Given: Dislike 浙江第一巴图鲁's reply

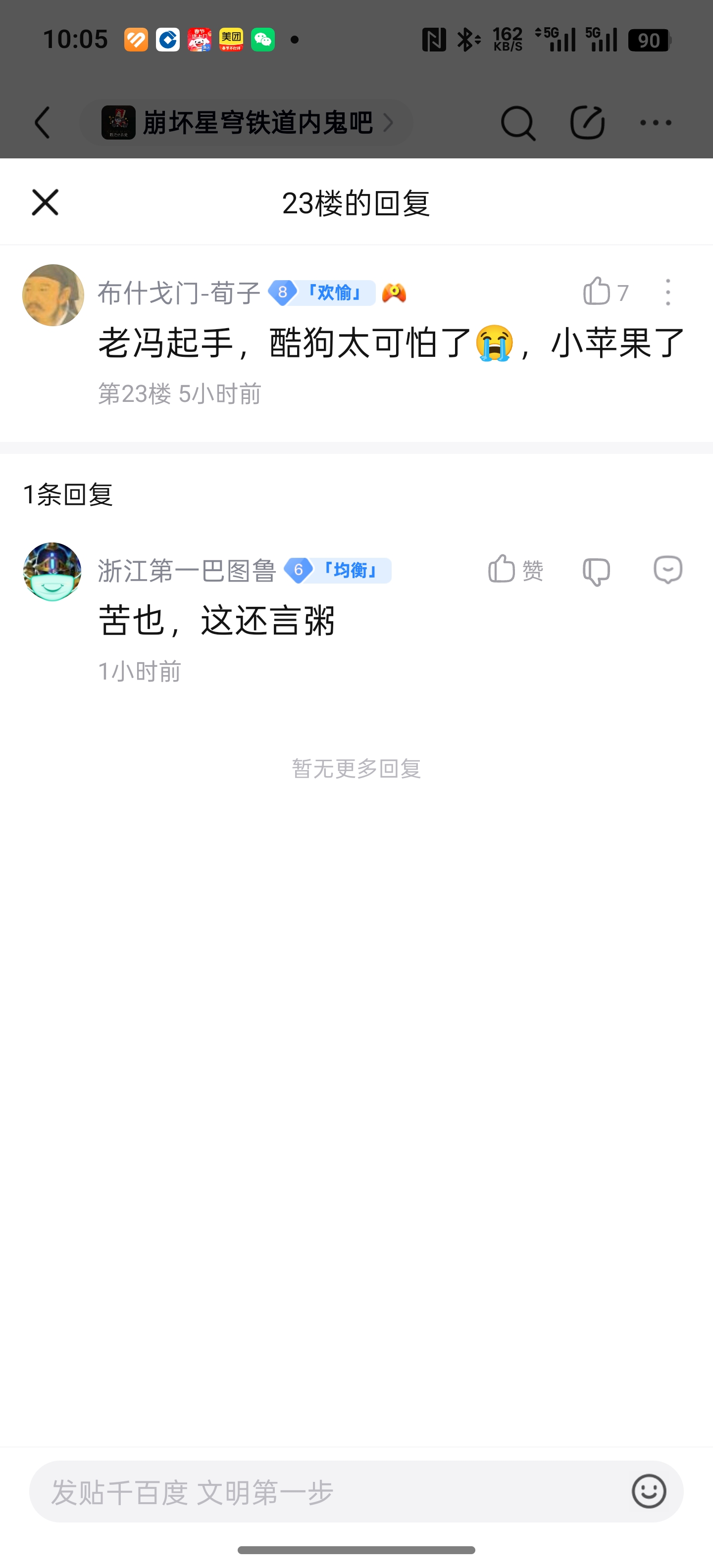Looking at the screenshot, I should click(x=596, y=571).
